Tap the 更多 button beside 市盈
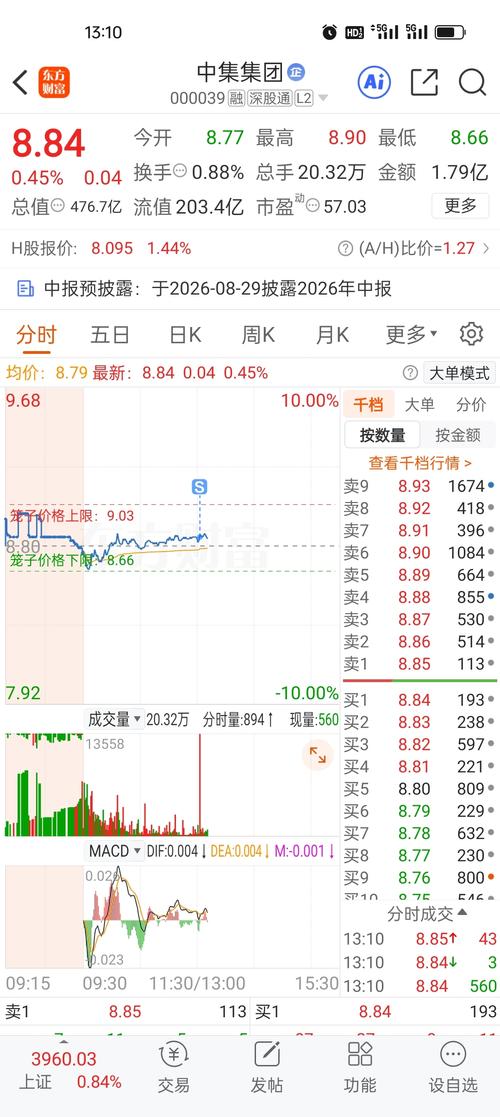The height and width of the screenshot is (1117, 500). tap(460, 206)
